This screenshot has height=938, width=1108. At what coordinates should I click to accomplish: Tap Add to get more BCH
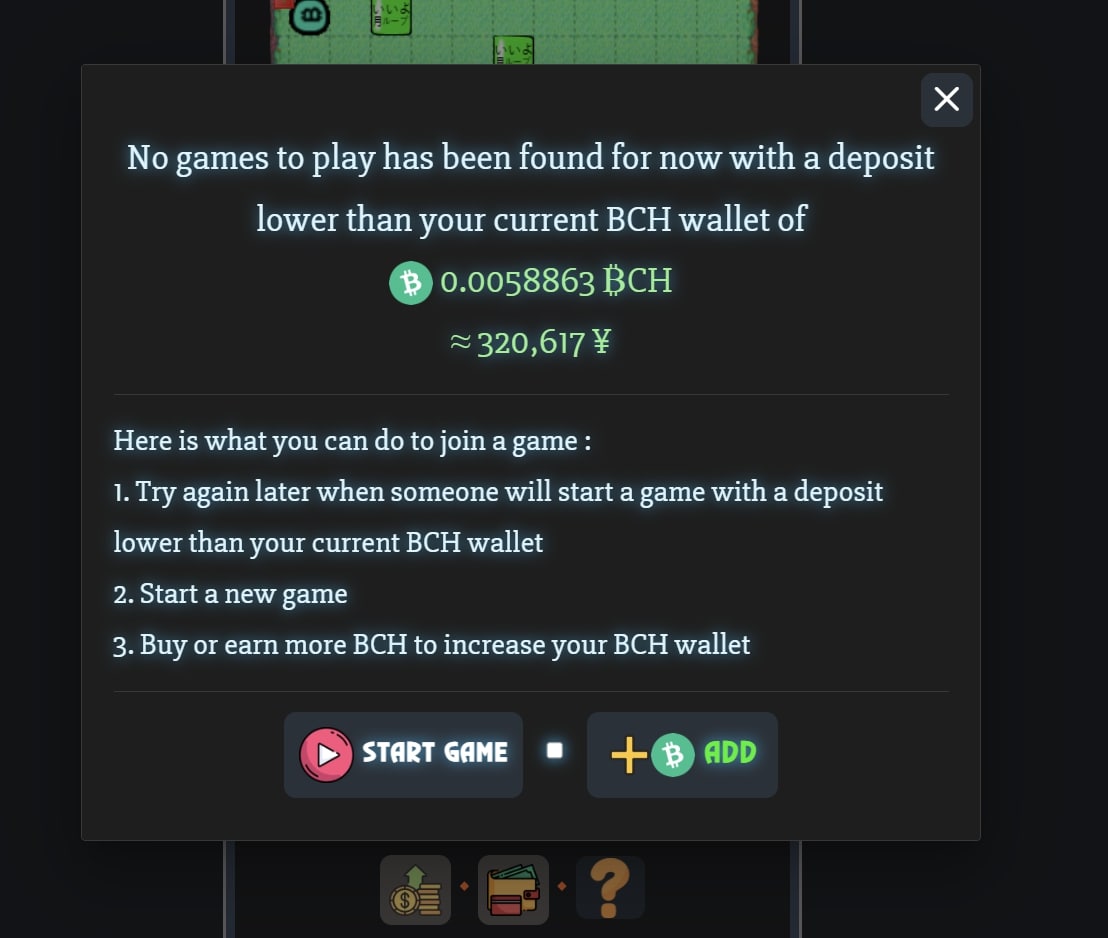682,754
